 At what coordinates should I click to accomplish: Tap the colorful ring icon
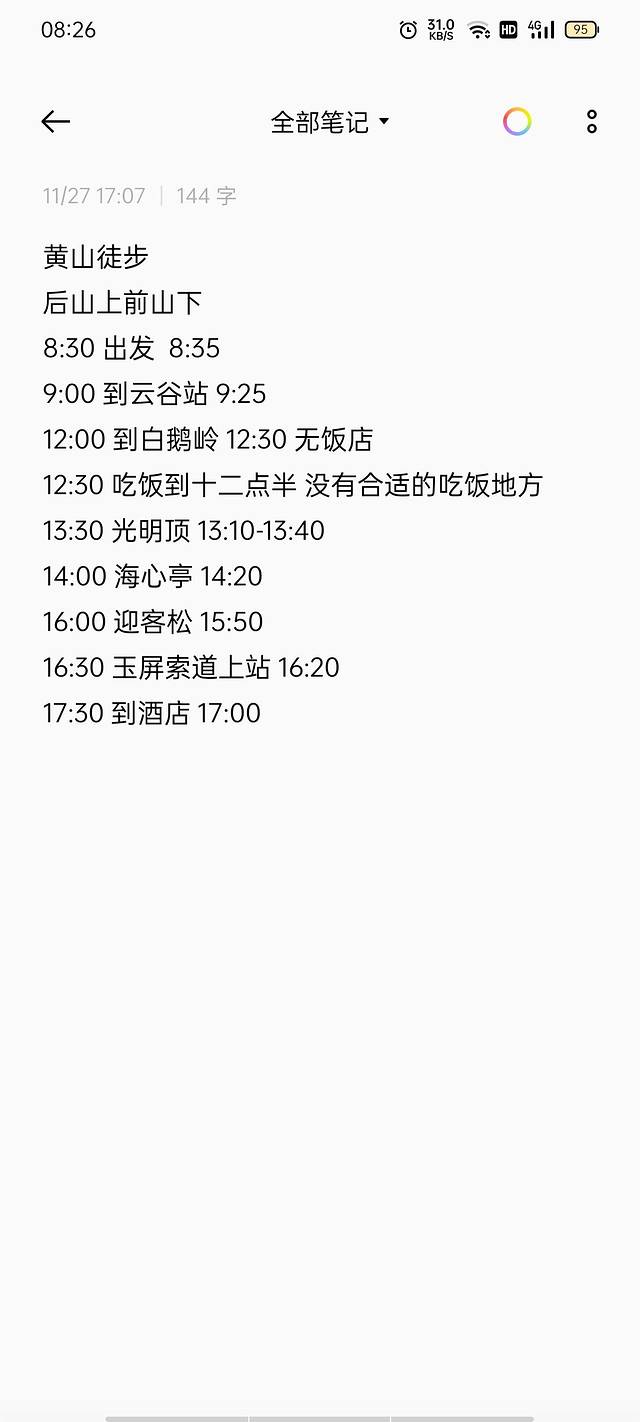click(x=517, y=122)
